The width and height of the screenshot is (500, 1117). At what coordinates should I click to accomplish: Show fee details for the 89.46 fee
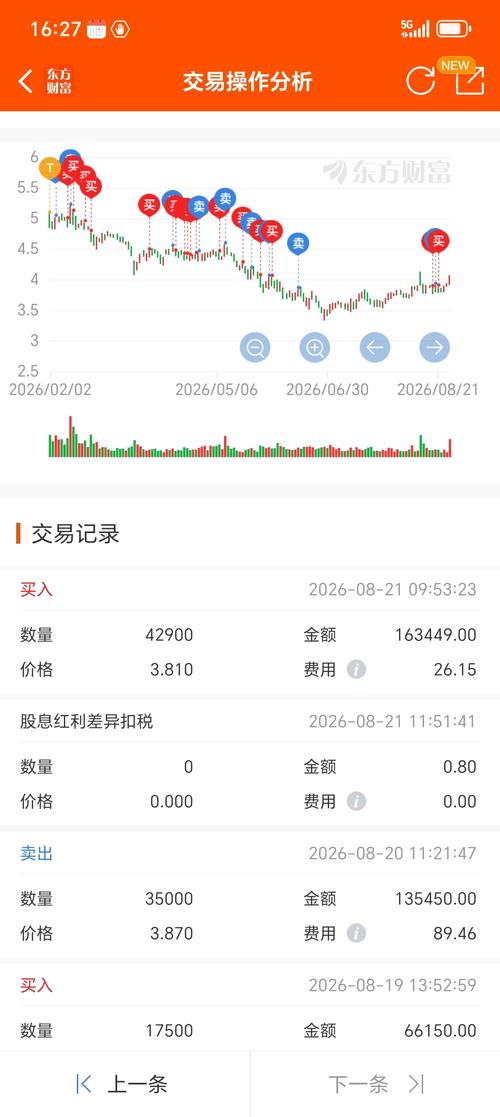(357, 933)
